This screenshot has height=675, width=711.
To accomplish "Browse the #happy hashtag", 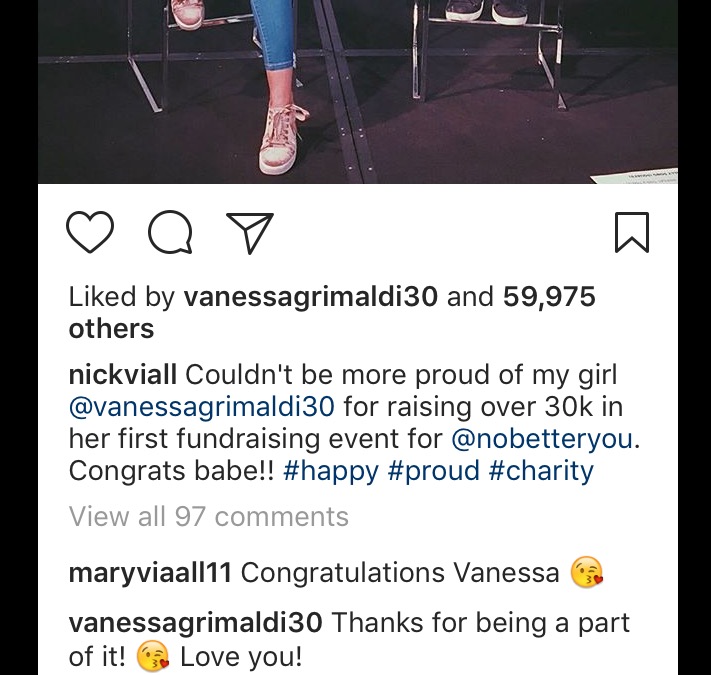I will [331, 470].
